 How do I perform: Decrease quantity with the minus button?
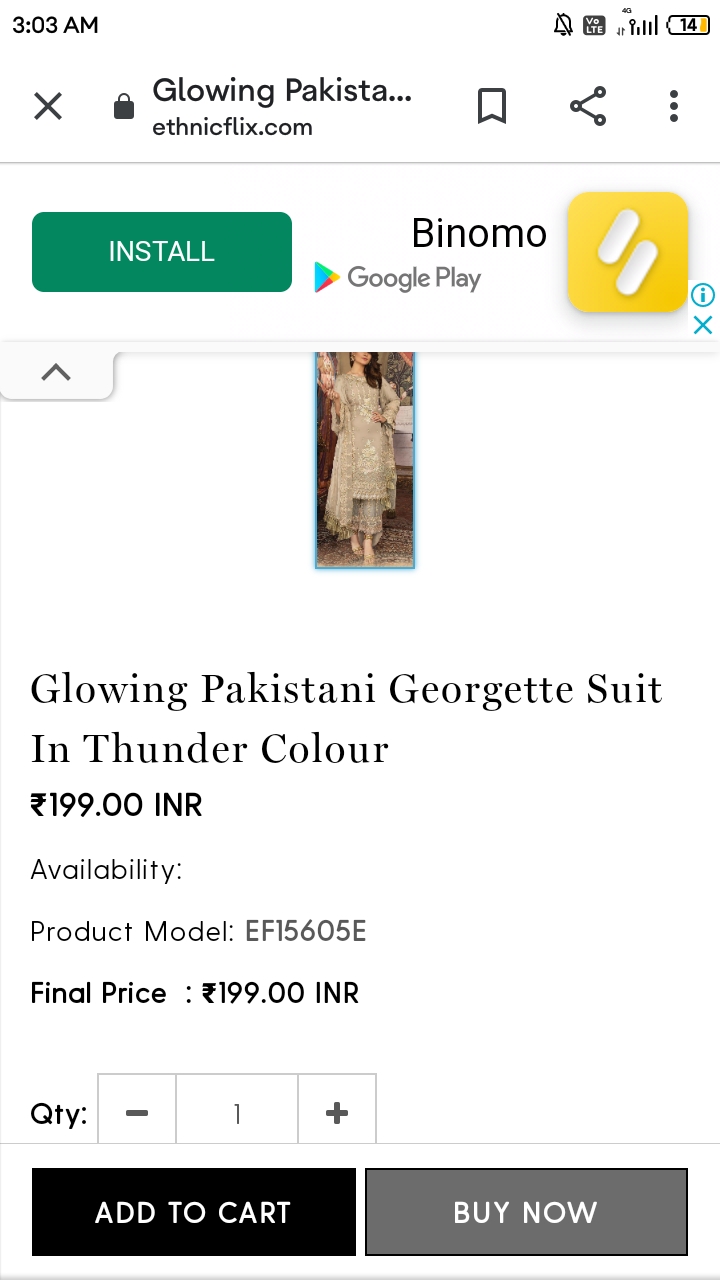pos(137,1113)
